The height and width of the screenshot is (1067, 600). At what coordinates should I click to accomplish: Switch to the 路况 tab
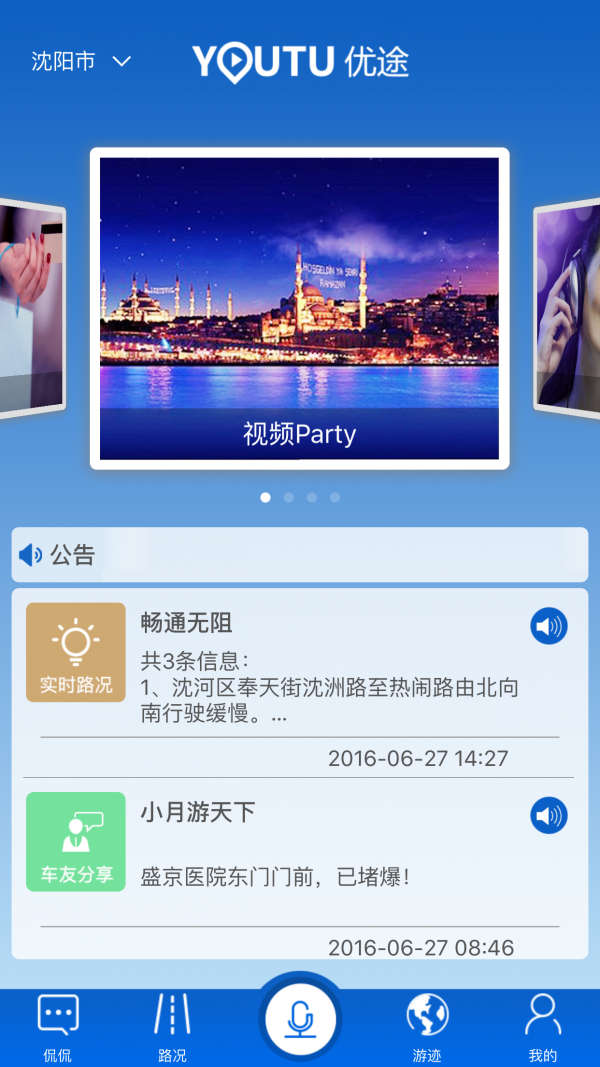tap(172, 1028)
